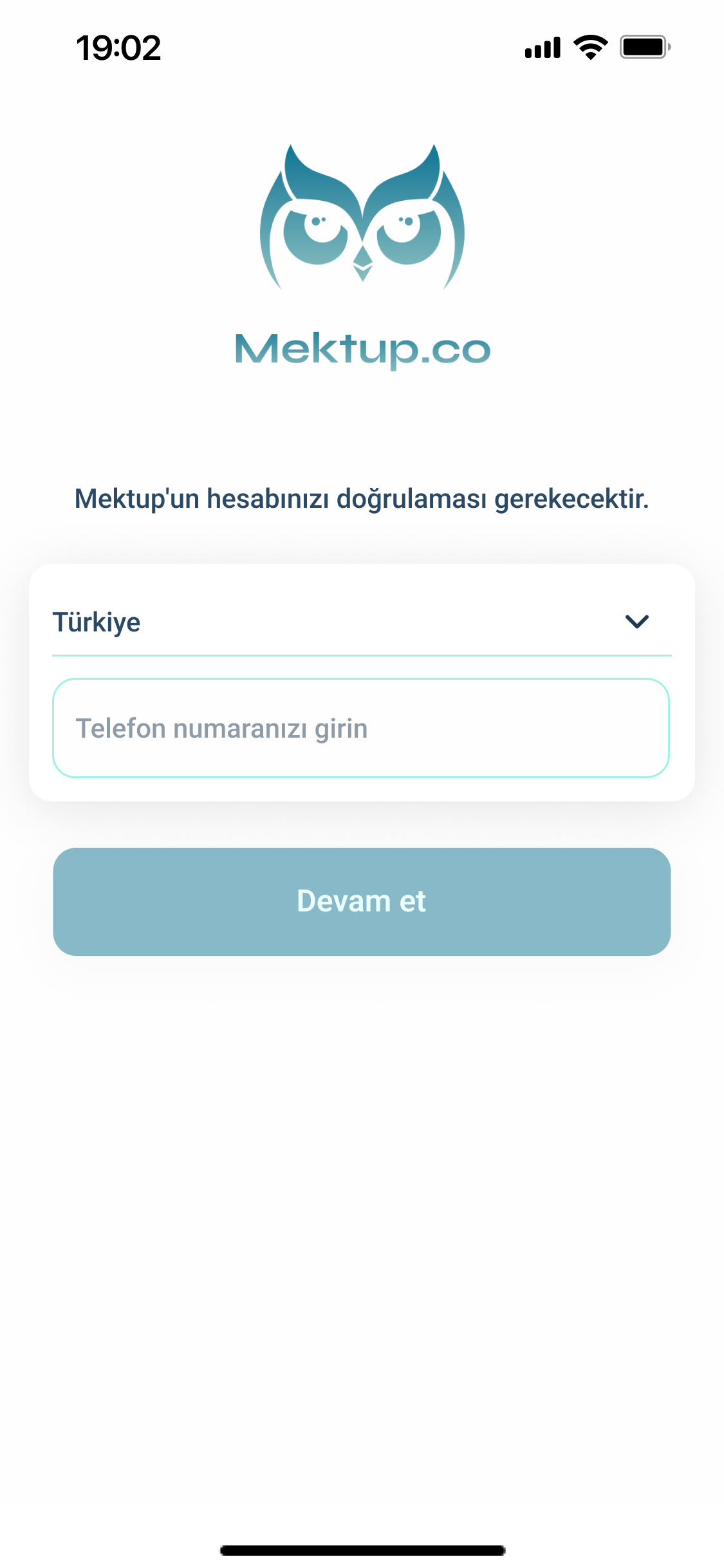This screenshot has width=724, height=1568.
Task: Select the Devam et label text
Action: pos(362,901)
